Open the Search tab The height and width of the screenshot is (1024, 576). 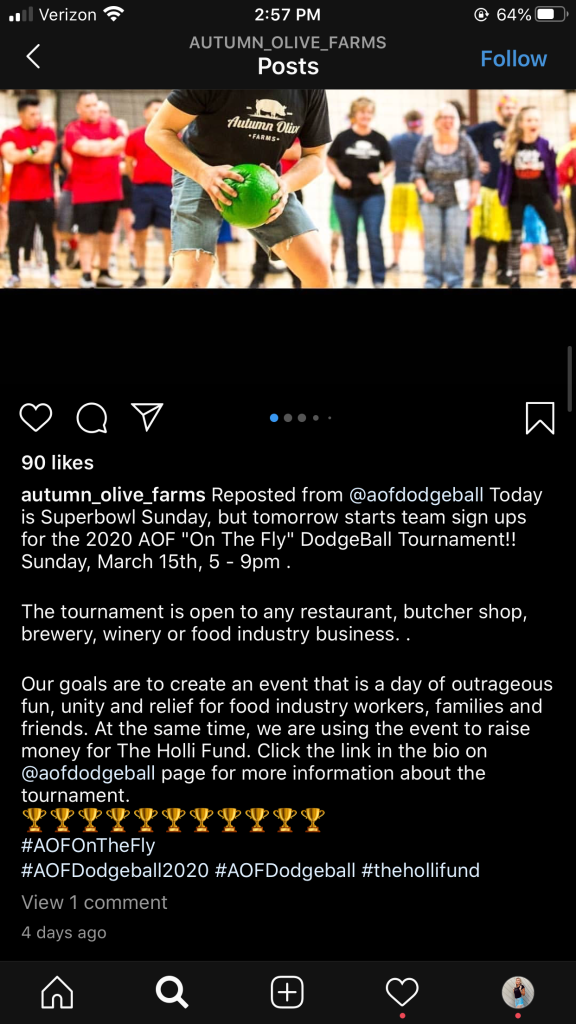172,993
